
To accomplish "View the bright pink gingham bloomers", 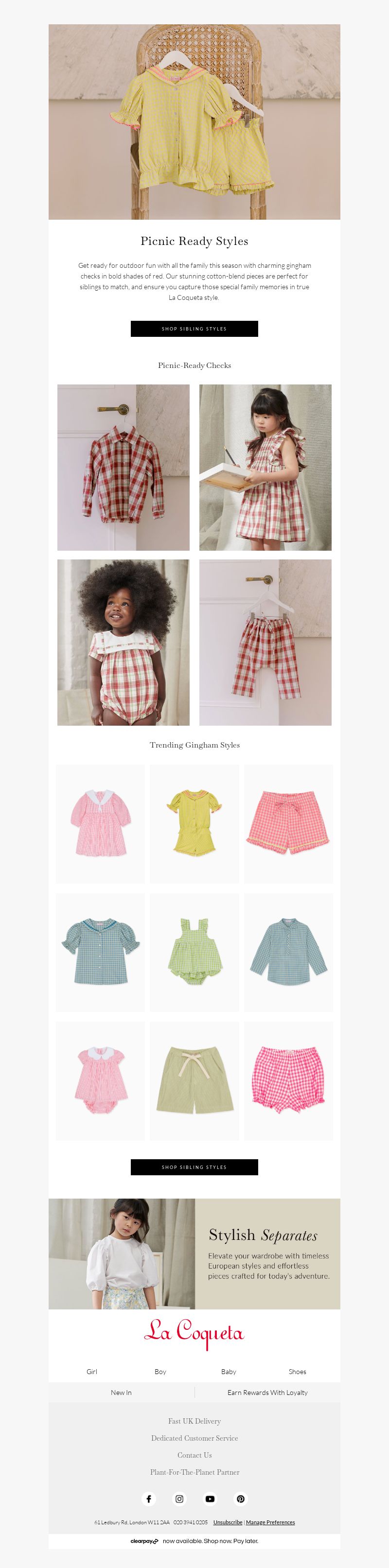I will (288, 1080).
